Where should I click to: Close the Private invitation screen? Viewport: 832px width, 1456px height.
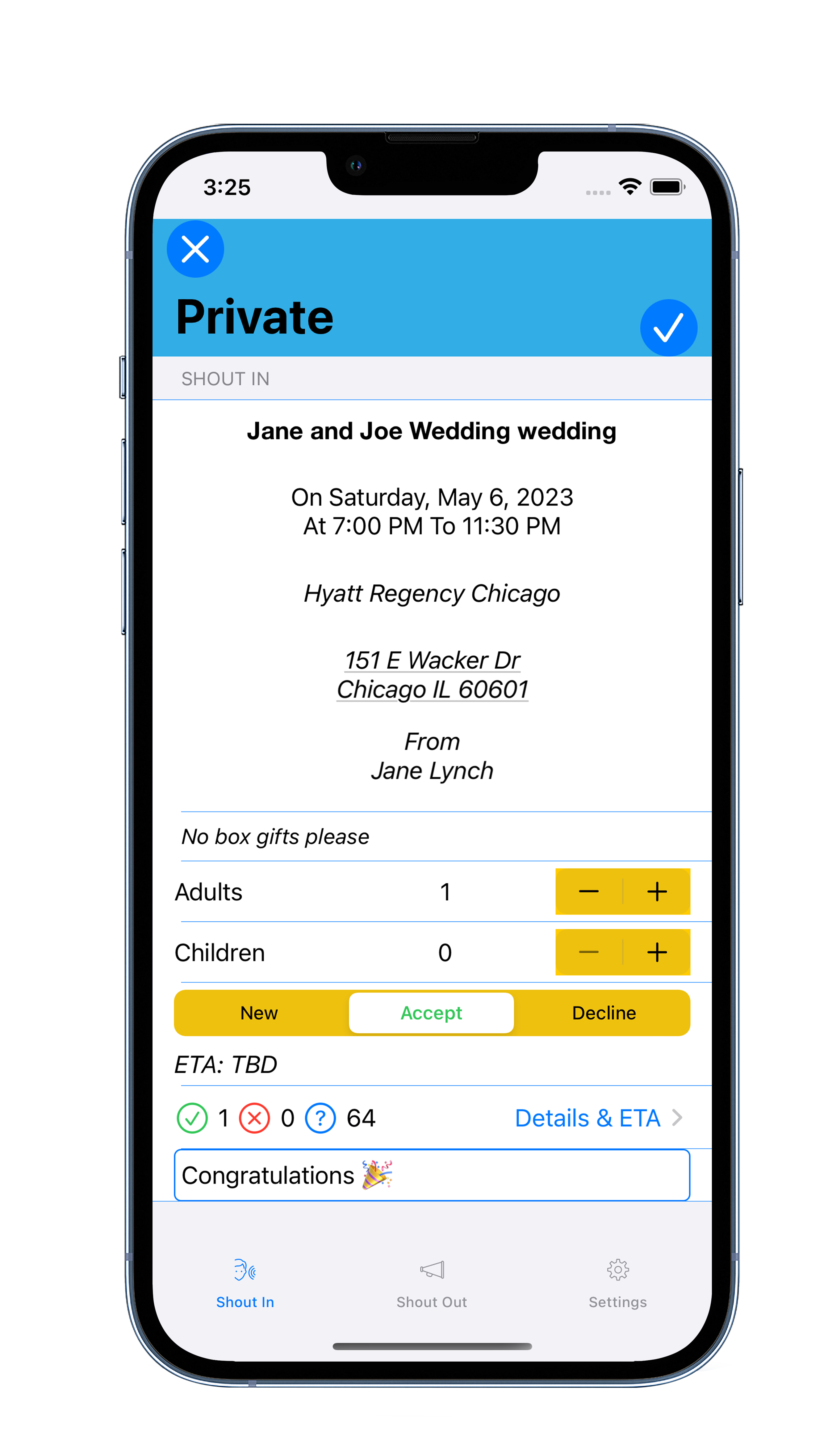[195, 249]
